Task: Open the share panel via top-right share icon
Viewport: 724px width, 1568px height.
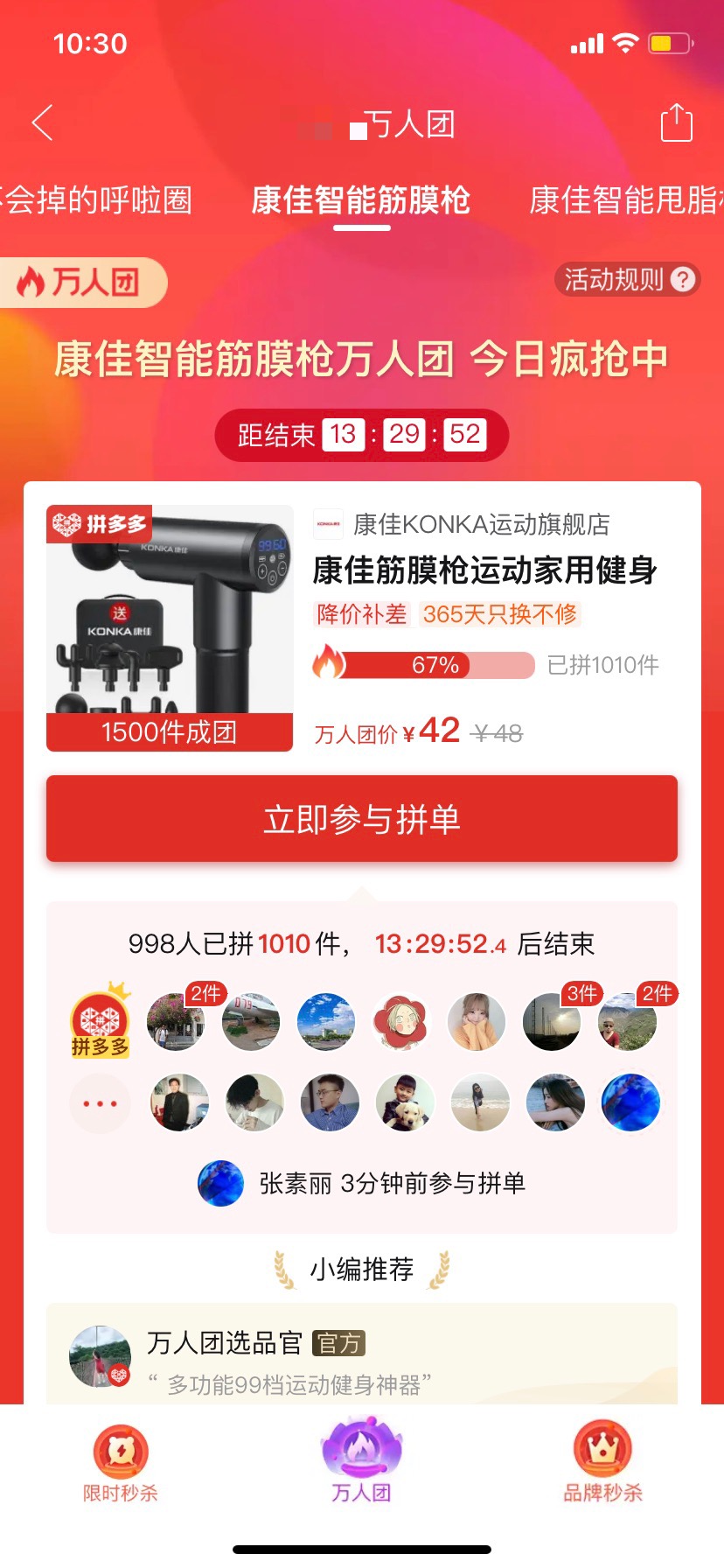Action: pyautogui.click(x=674, y=122)
